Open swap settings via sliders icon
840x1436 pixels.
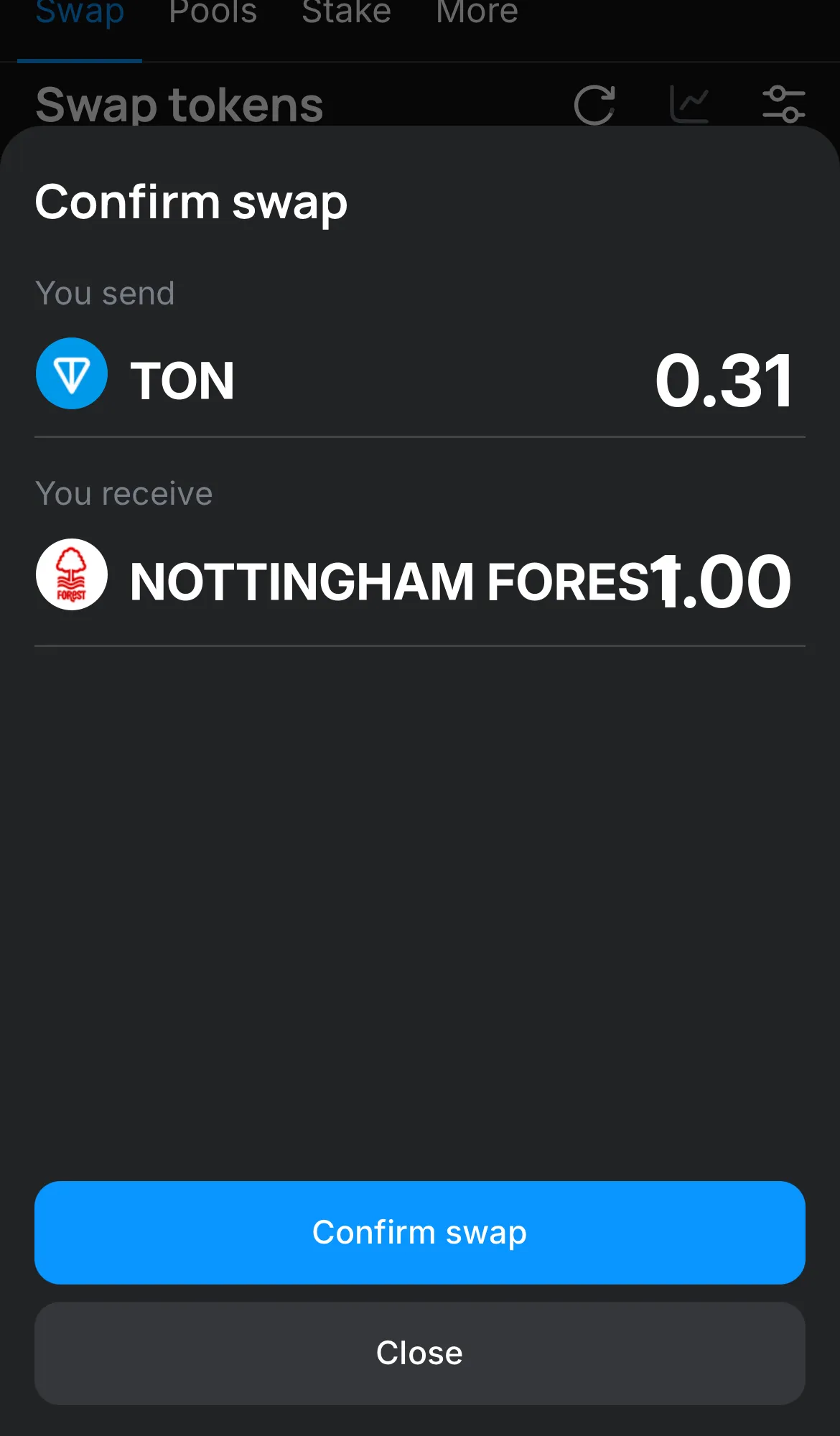point(784,105)
